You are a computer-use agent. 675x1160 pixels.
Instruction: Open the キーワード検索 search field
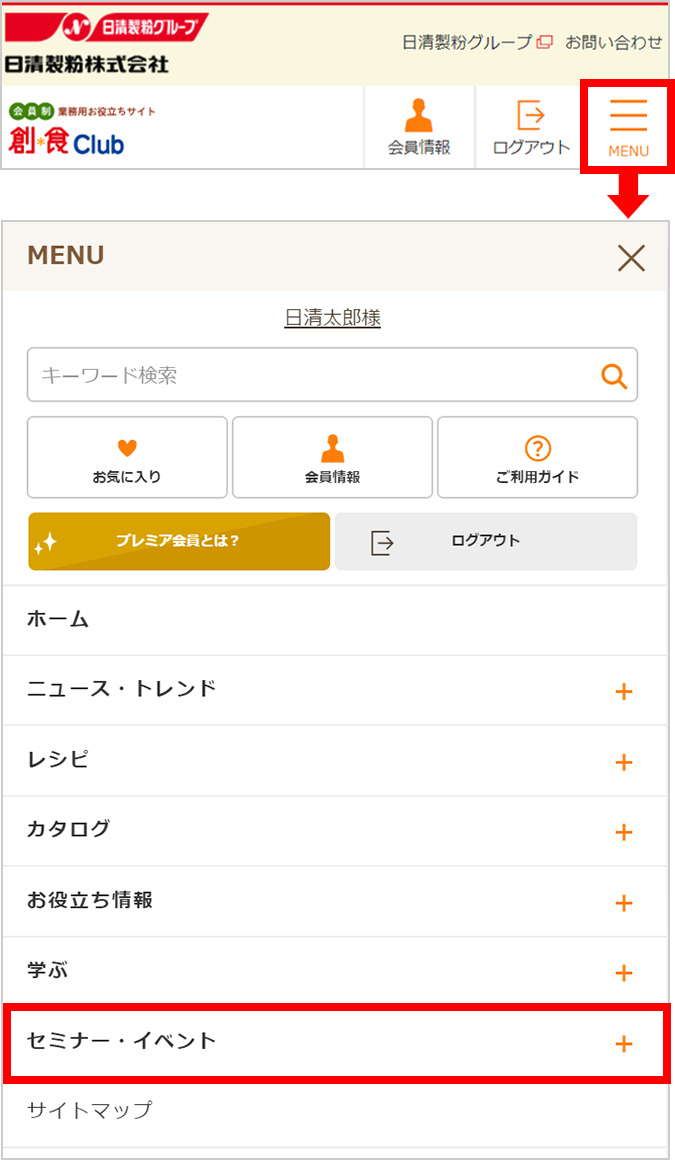tap(332, 375)
